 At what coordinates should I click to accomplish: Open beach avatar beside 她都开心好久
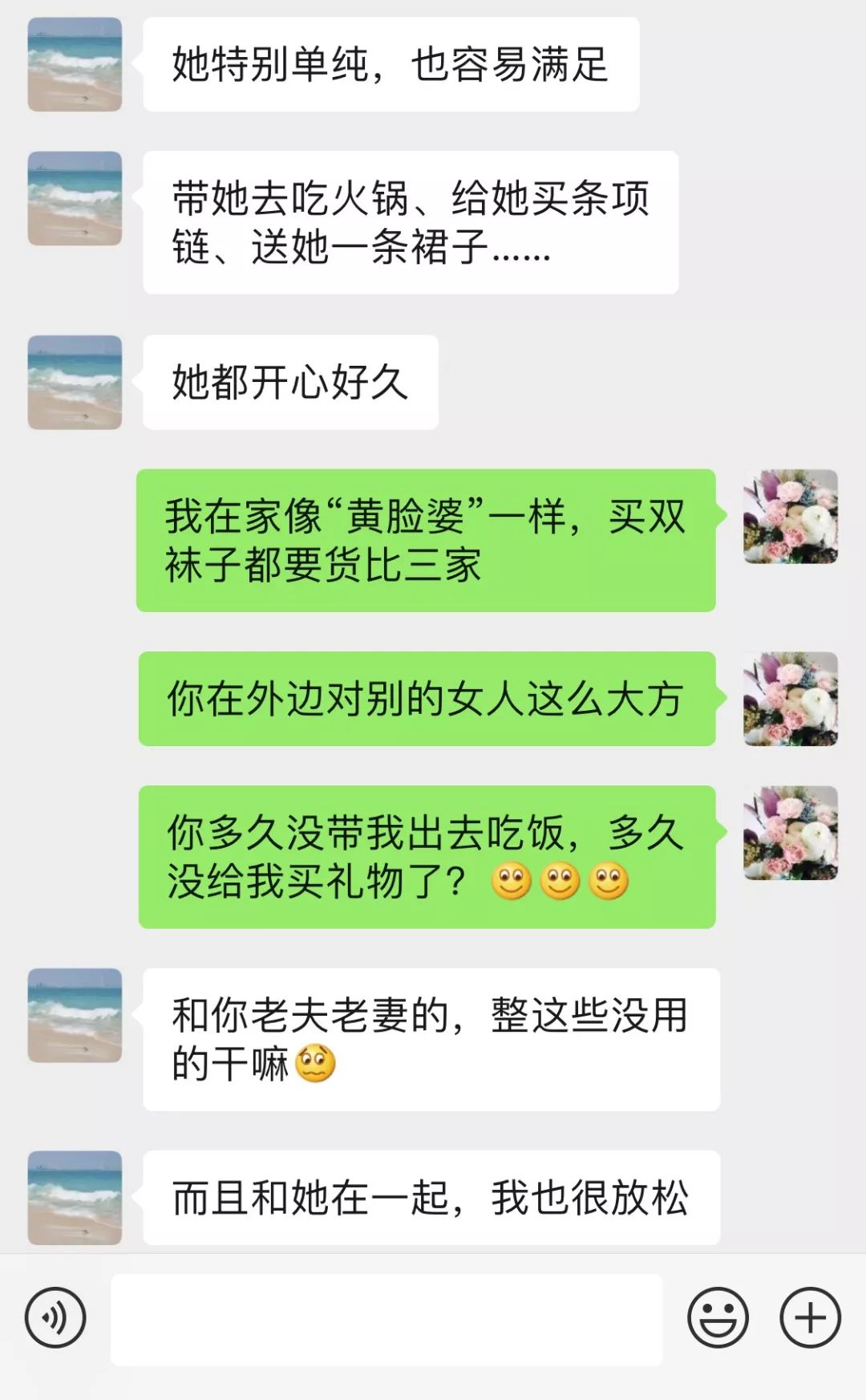75,382
